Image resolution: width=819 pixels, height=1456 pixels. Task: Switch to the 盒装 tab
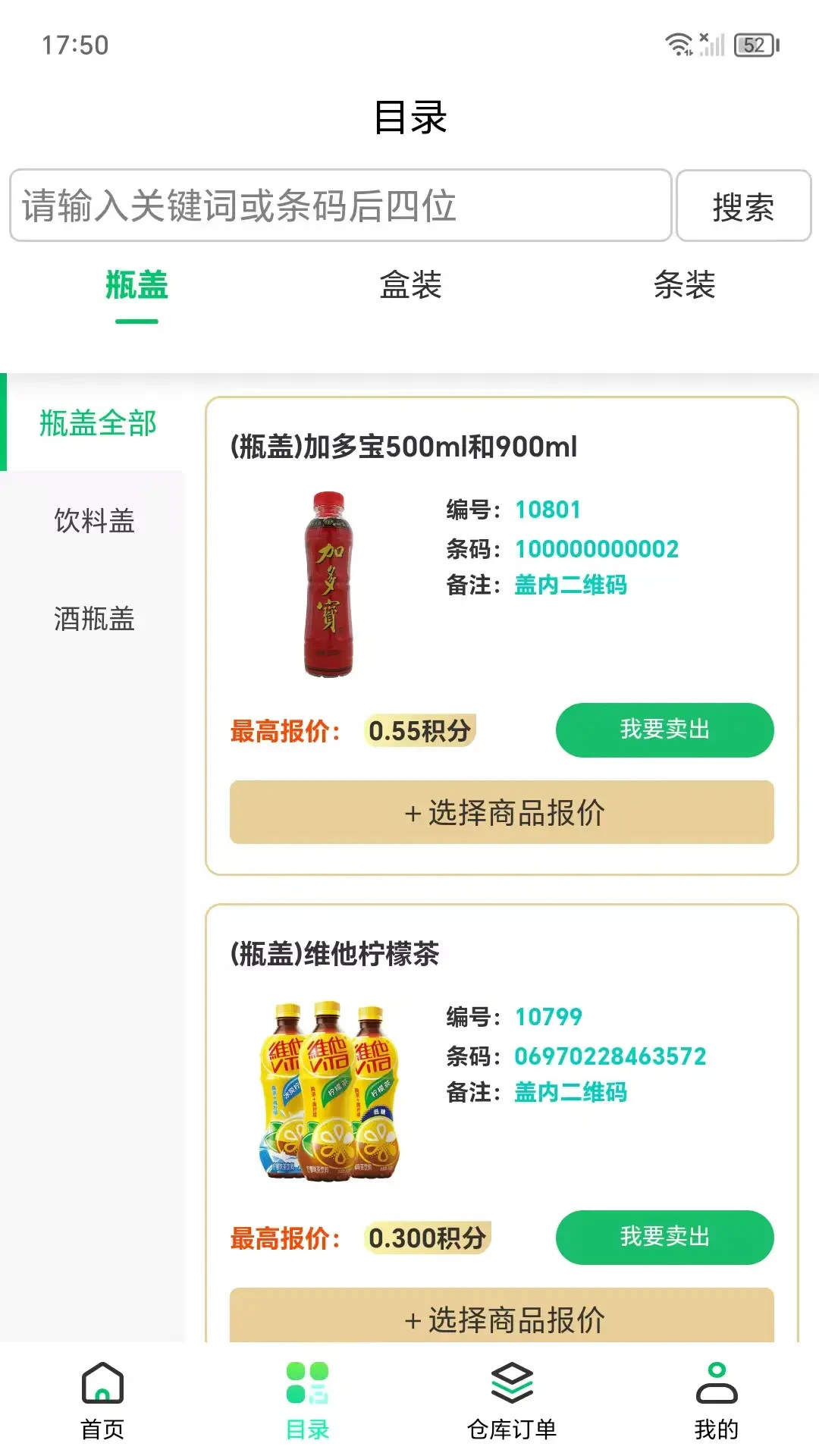[410, 286]
